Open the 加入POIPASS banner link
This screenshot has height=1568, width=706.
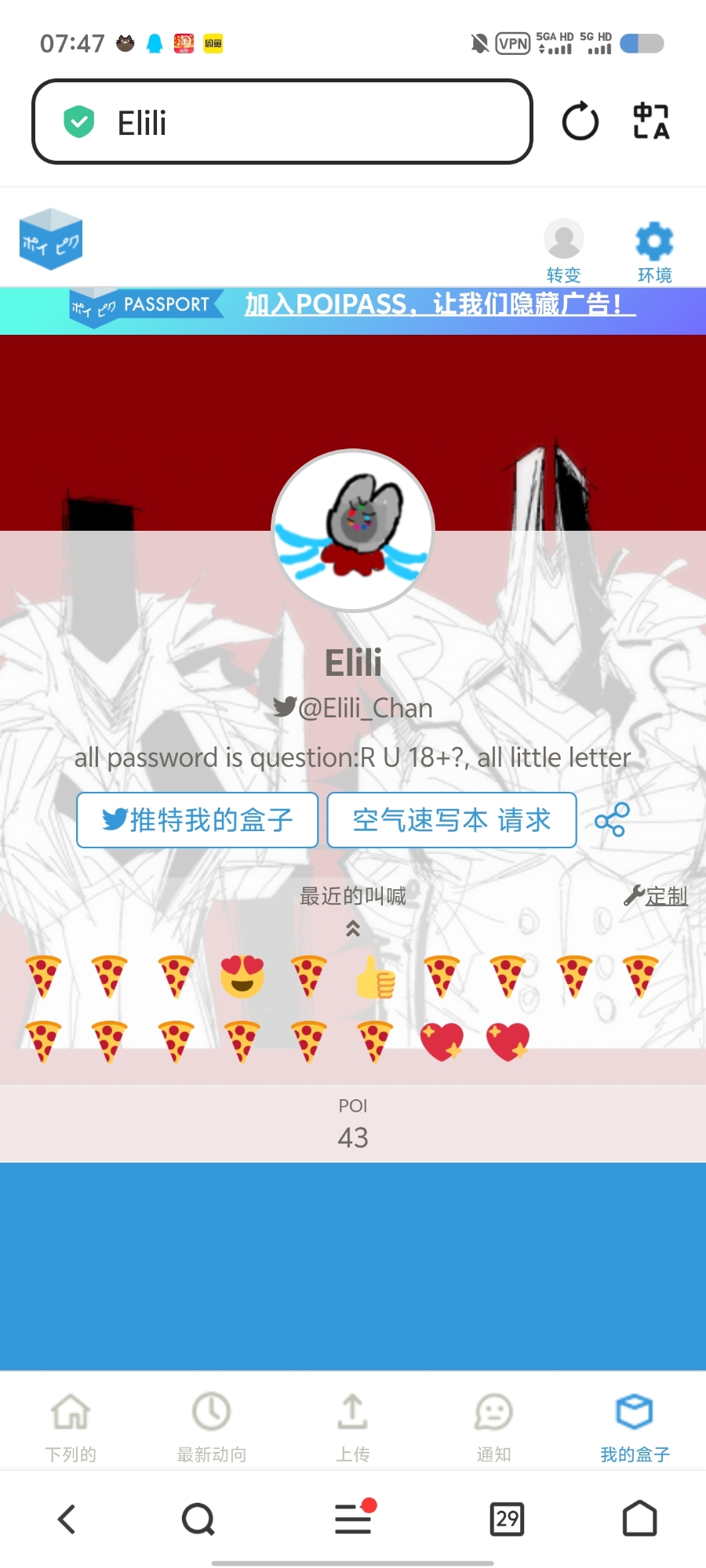coord(439,304)
